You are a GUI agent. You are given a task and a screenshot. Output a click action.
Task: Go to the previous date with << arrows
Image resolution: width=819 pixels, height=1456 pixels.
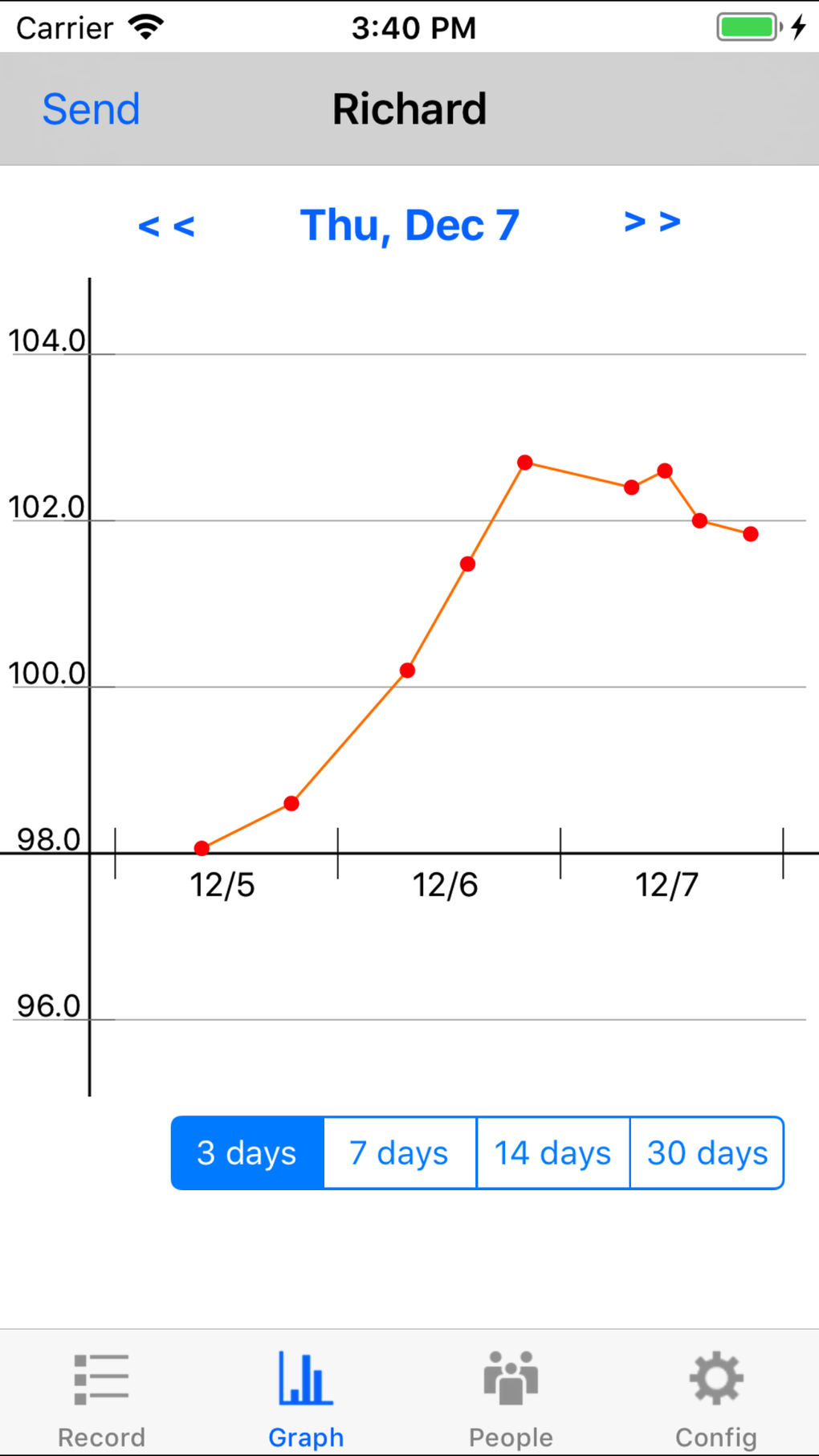pyautogui.click(x=166, y=226)
